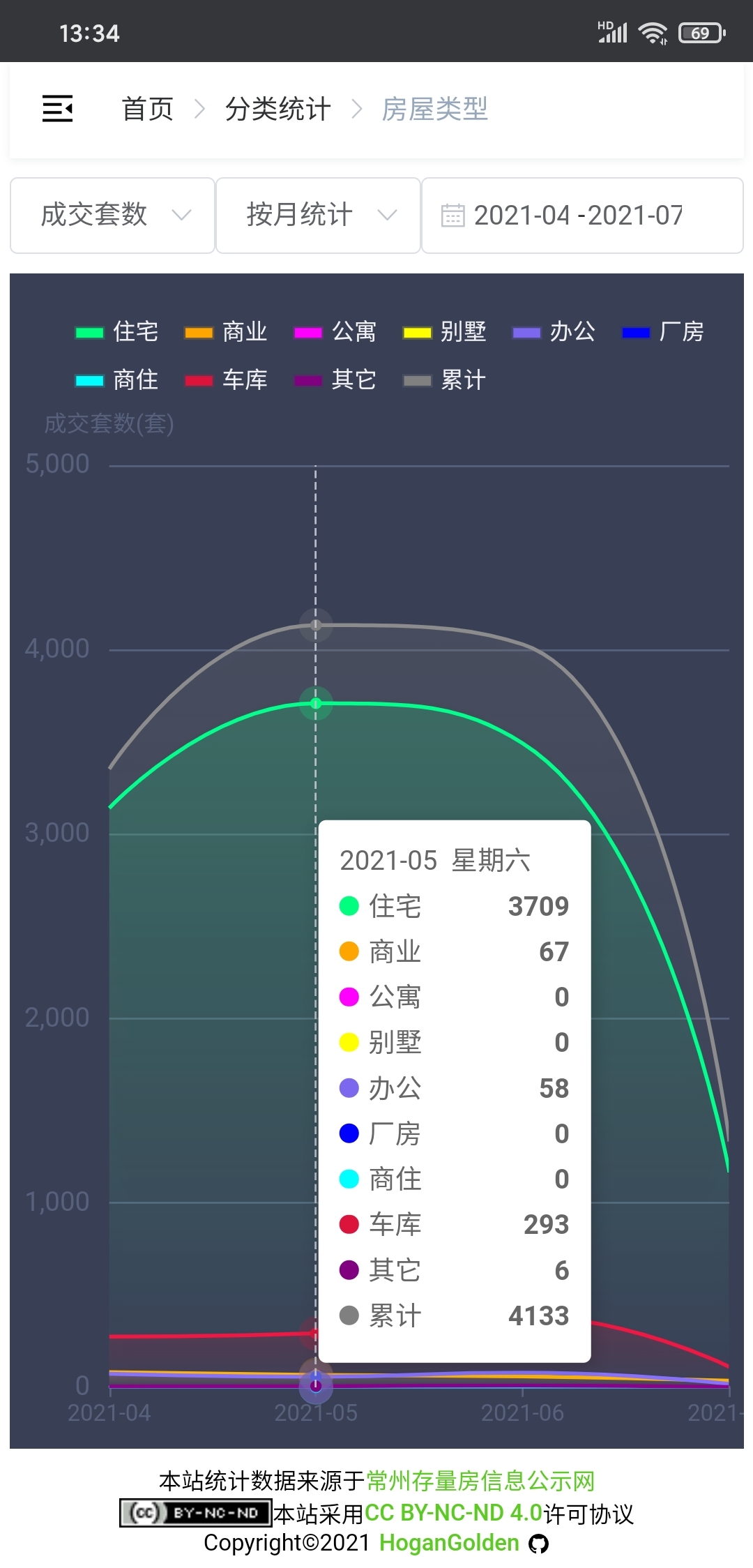
Task: Open the date range picker 2021-04 - 2021-07
Action: tap(582, 215)
